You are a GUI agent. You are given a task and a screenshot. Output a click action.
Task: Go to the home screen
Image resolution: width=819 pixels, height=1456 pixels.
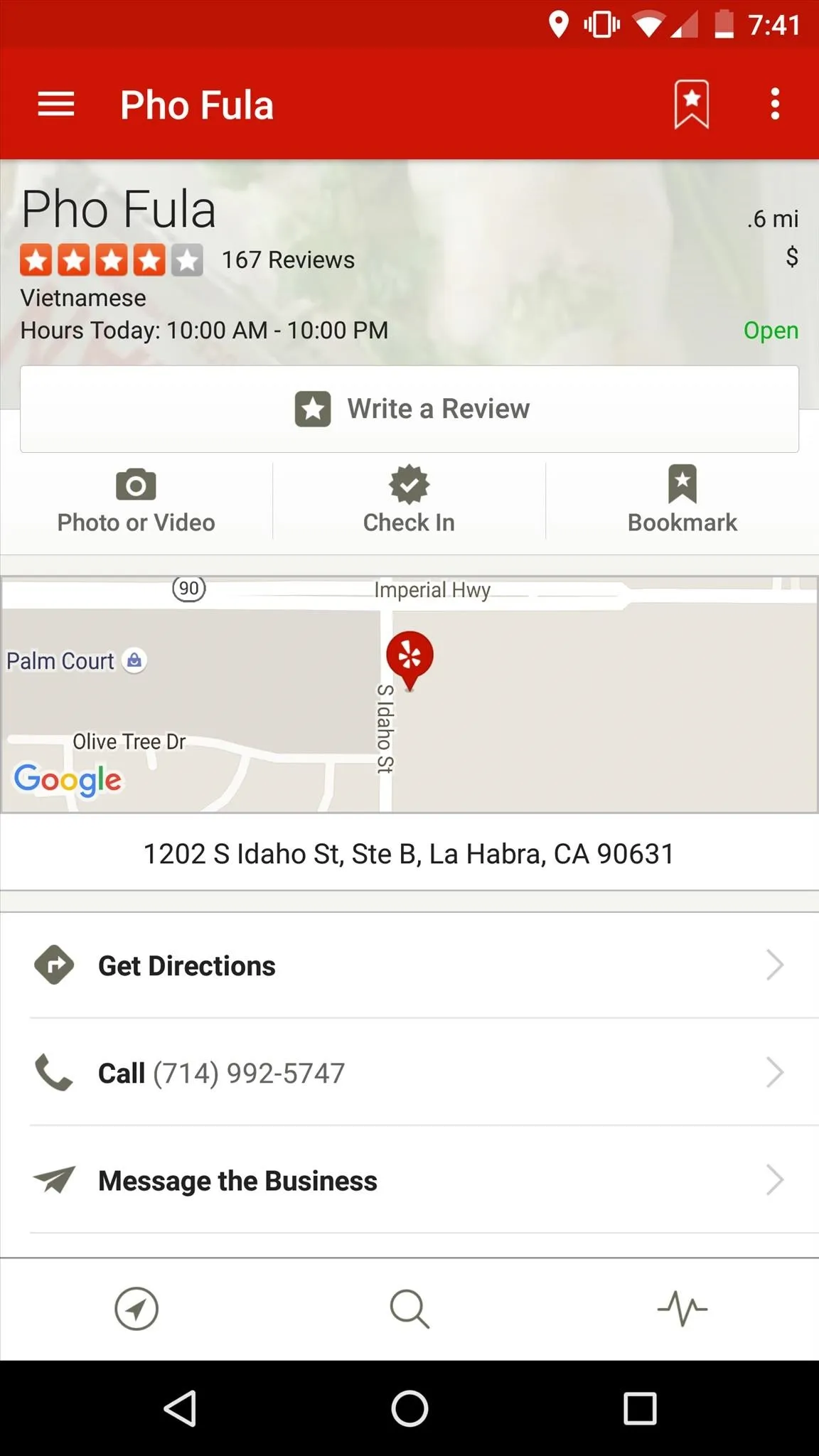click(409, 1408)
